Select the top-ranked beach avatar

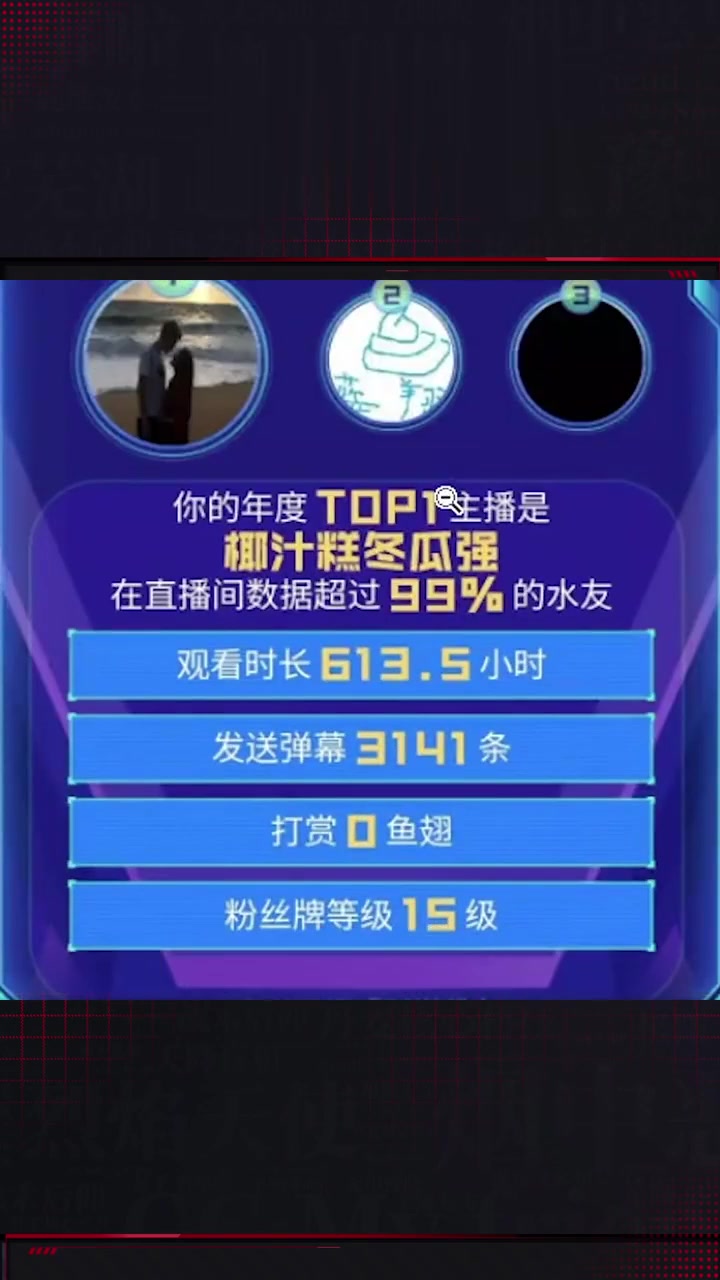coord(172,365)
